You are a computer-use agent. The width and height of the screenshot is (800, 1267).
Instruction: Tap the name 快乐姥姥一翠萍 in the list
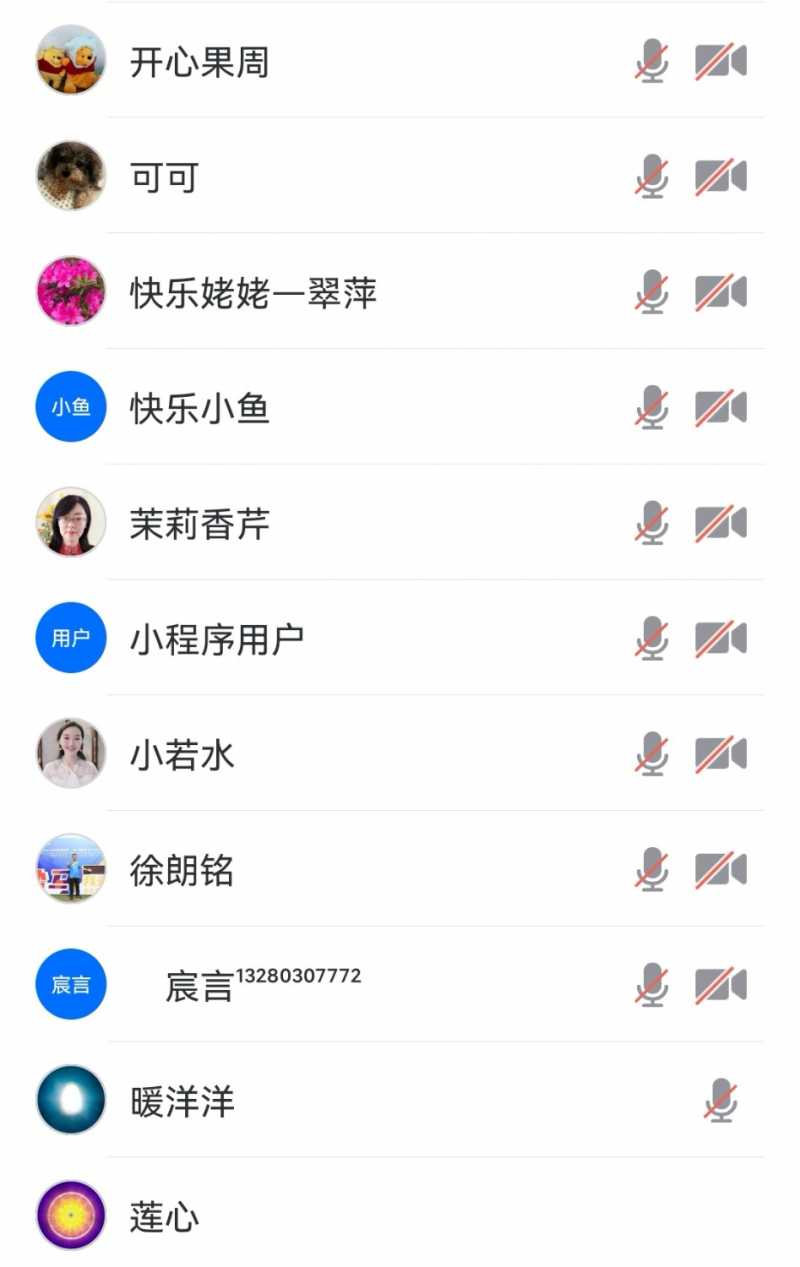pos(252,291)
